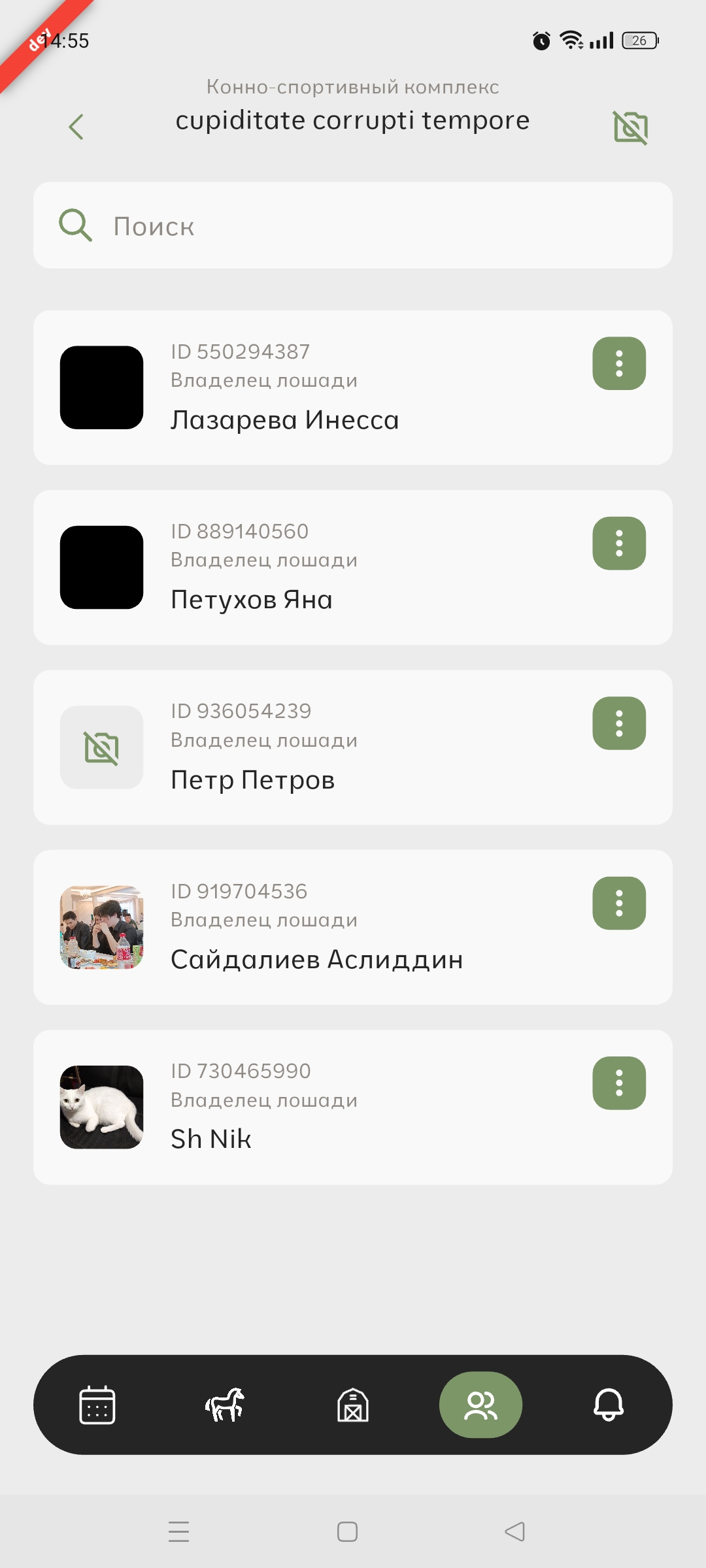Open options menu for Sh Nik
Image resolution: width=706 pixels, height=1568 pixels.
(x=618, y=1083)
